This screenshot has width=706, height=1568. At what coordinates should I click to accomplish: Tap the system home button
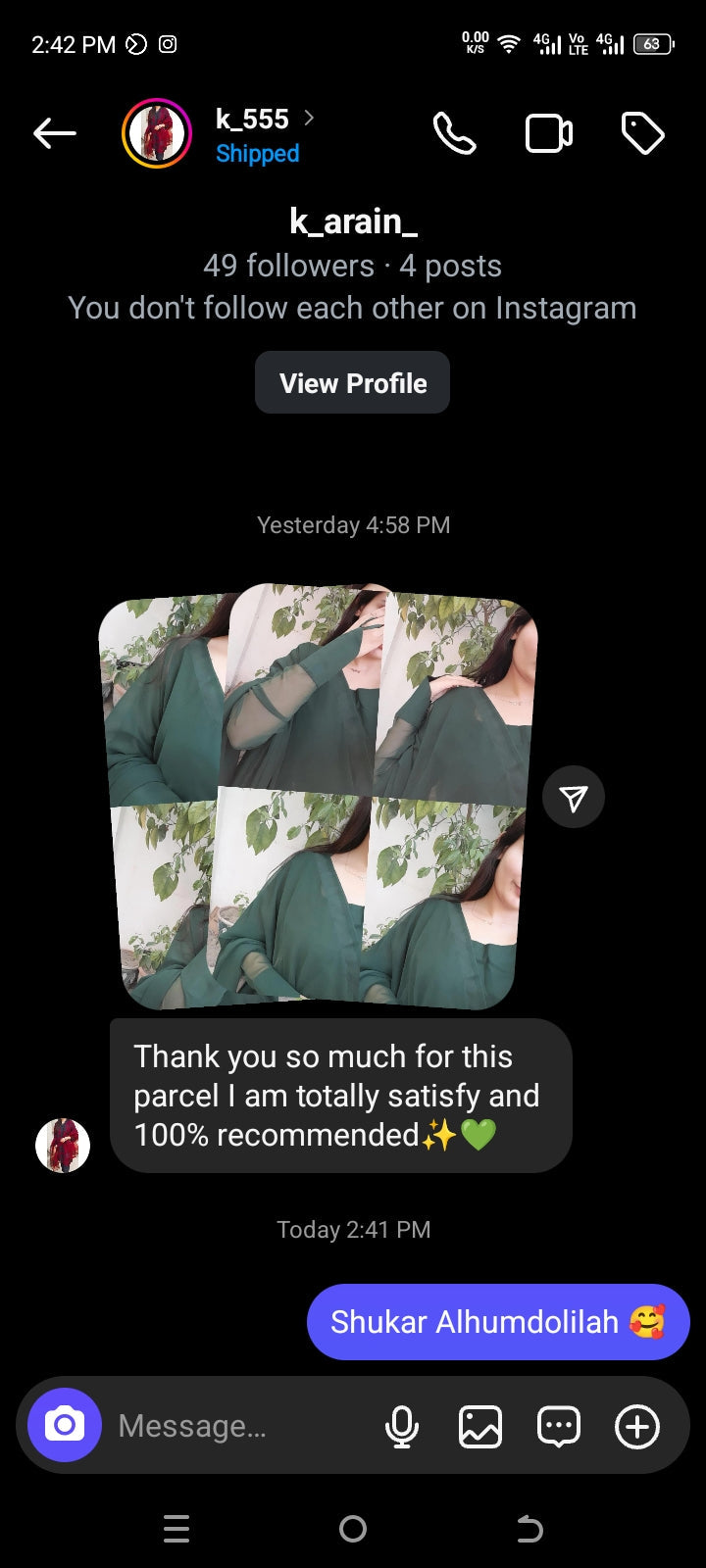point(353,1528)
